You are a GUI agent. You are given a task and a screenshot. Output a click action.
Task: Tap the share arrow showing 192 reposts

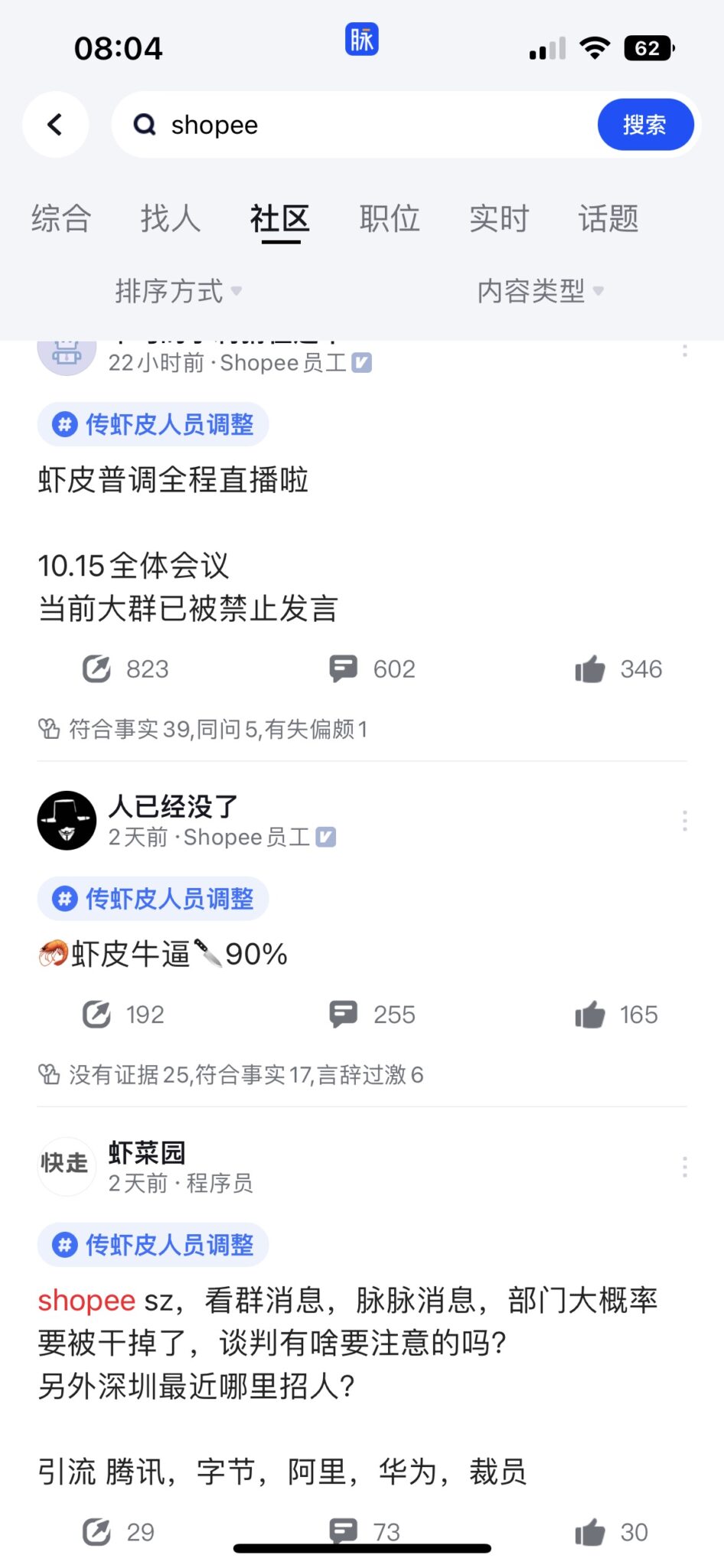coord(99,1014)
